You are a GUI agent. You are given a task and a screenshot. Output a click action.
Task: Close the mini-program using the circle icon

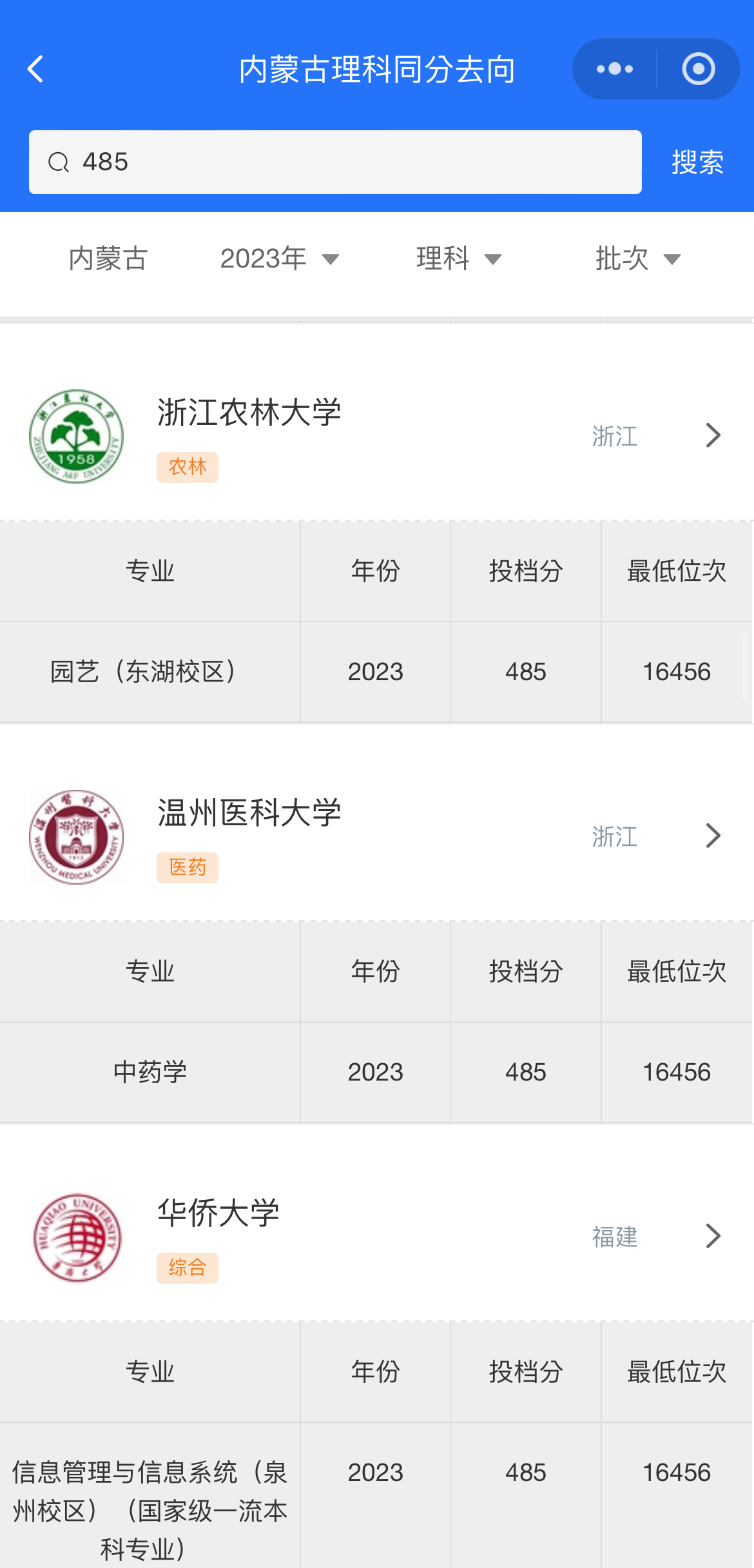(x=699, y=69)
